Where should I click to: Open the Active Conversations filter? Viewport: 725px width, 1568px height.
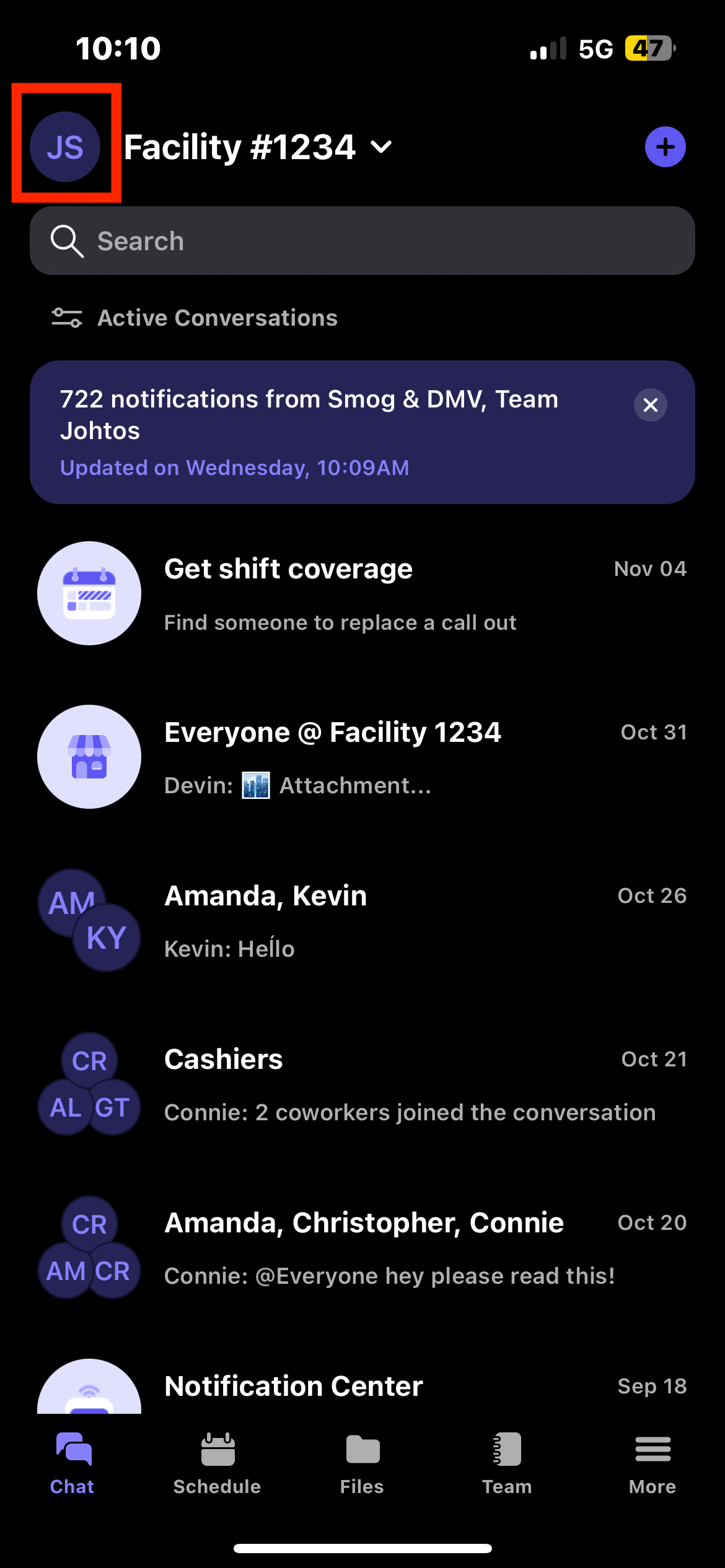(x=195, y=318)
